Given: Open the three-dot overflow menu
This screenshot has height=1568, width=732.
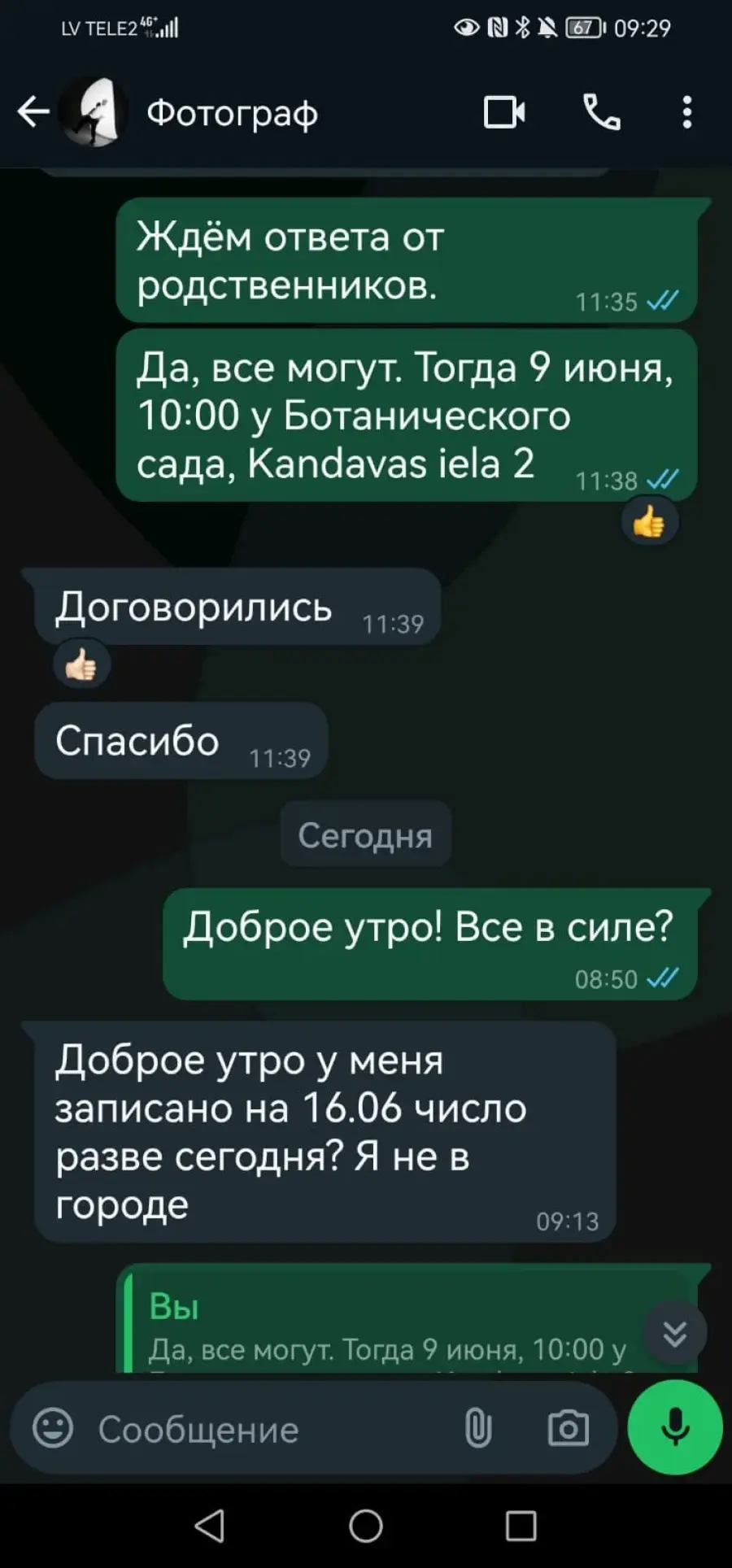Looking at the screenshot, I should point(687,112).
